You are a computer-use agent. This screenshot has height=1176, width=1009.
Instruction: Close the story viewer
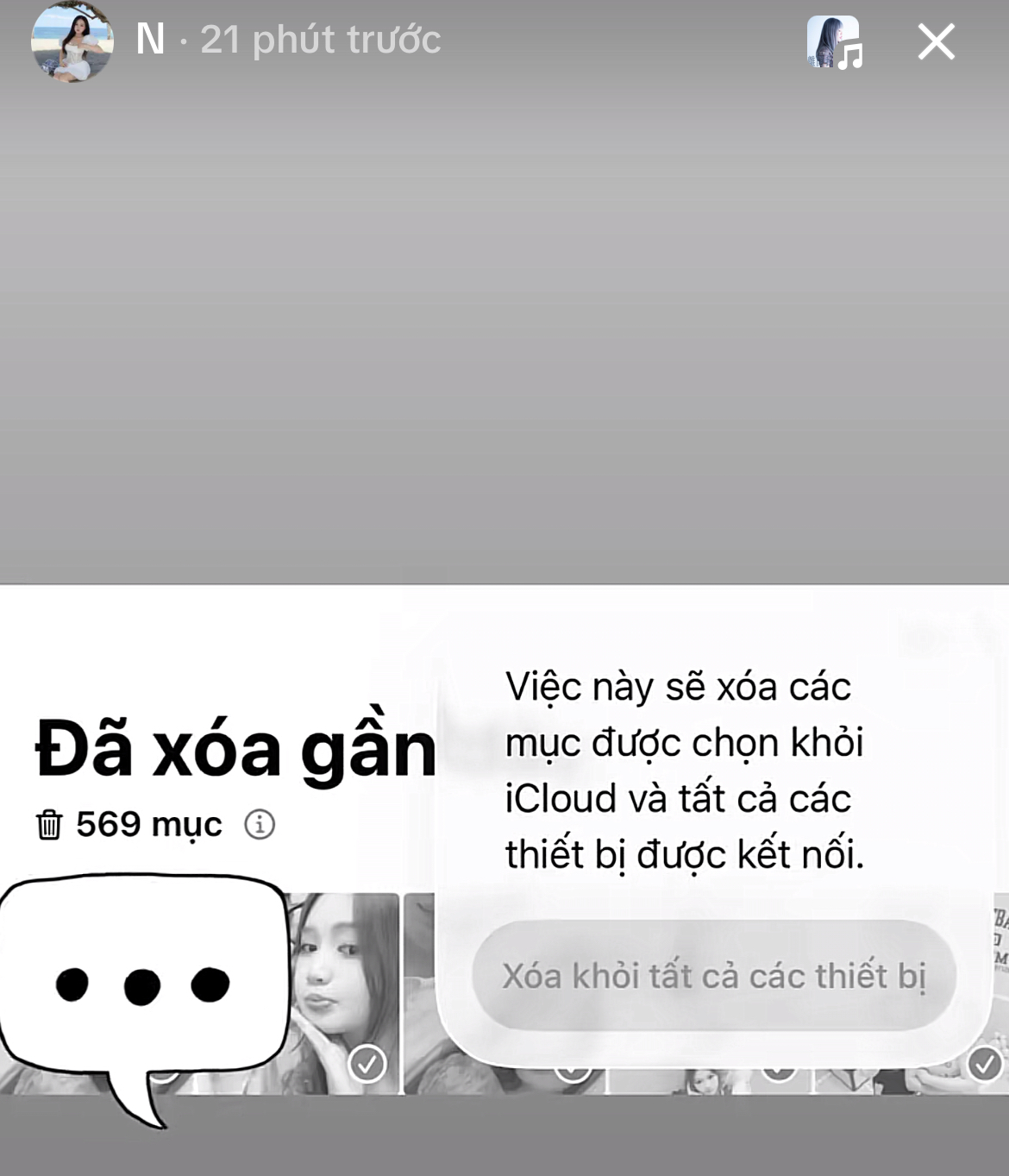coord(936,41)
